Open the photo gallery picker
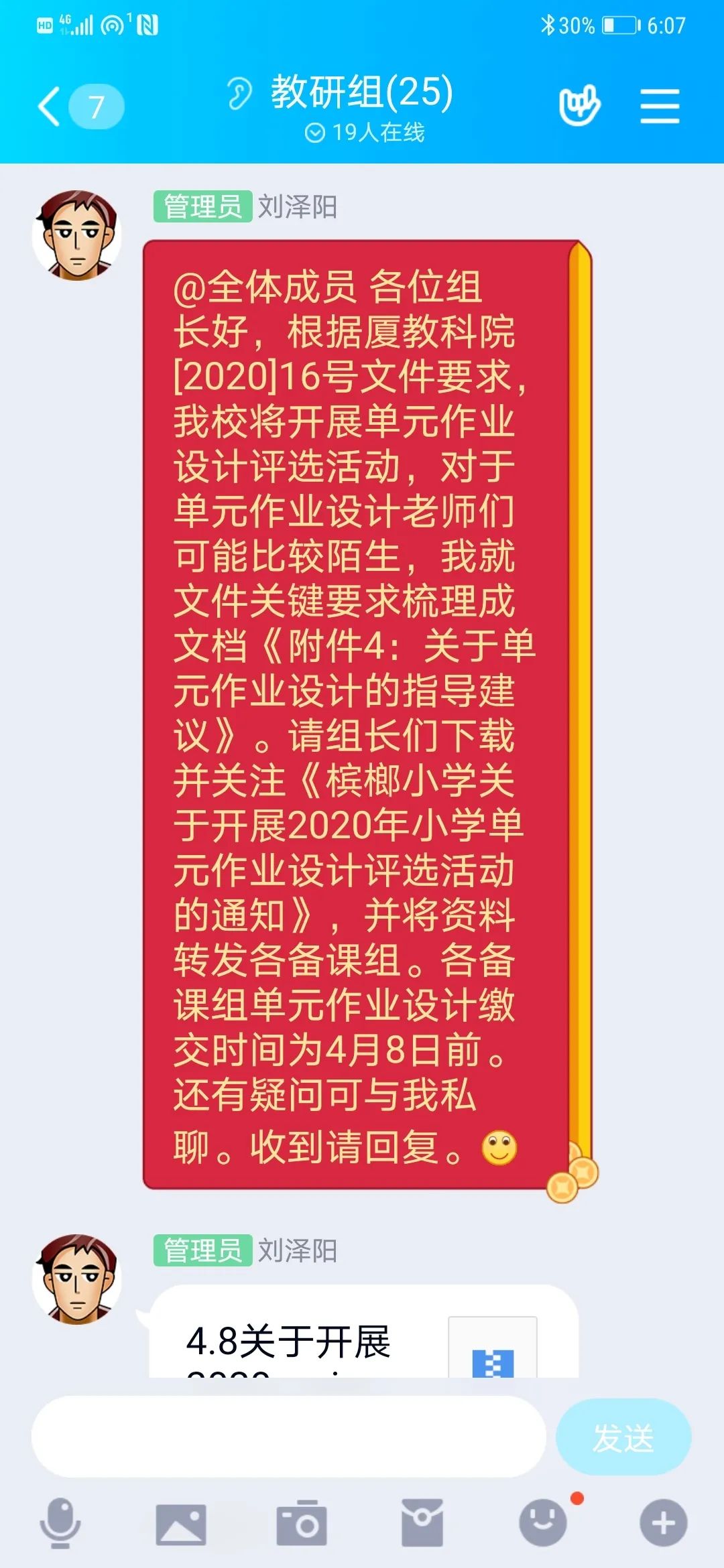Screen dimensions: 724x1568 point(180,1523)
